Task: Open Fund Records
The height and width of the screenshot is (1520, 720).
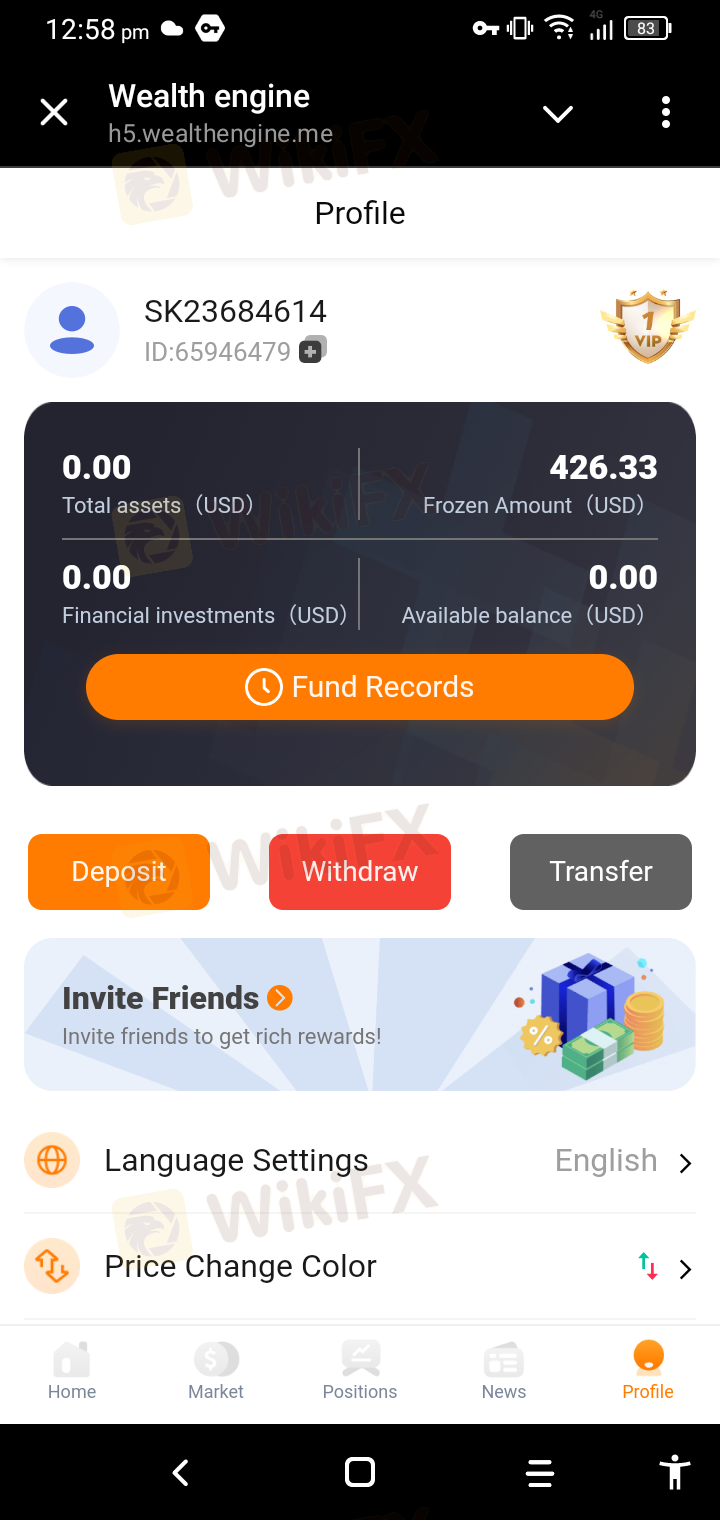Action: [x=360, y=687]
